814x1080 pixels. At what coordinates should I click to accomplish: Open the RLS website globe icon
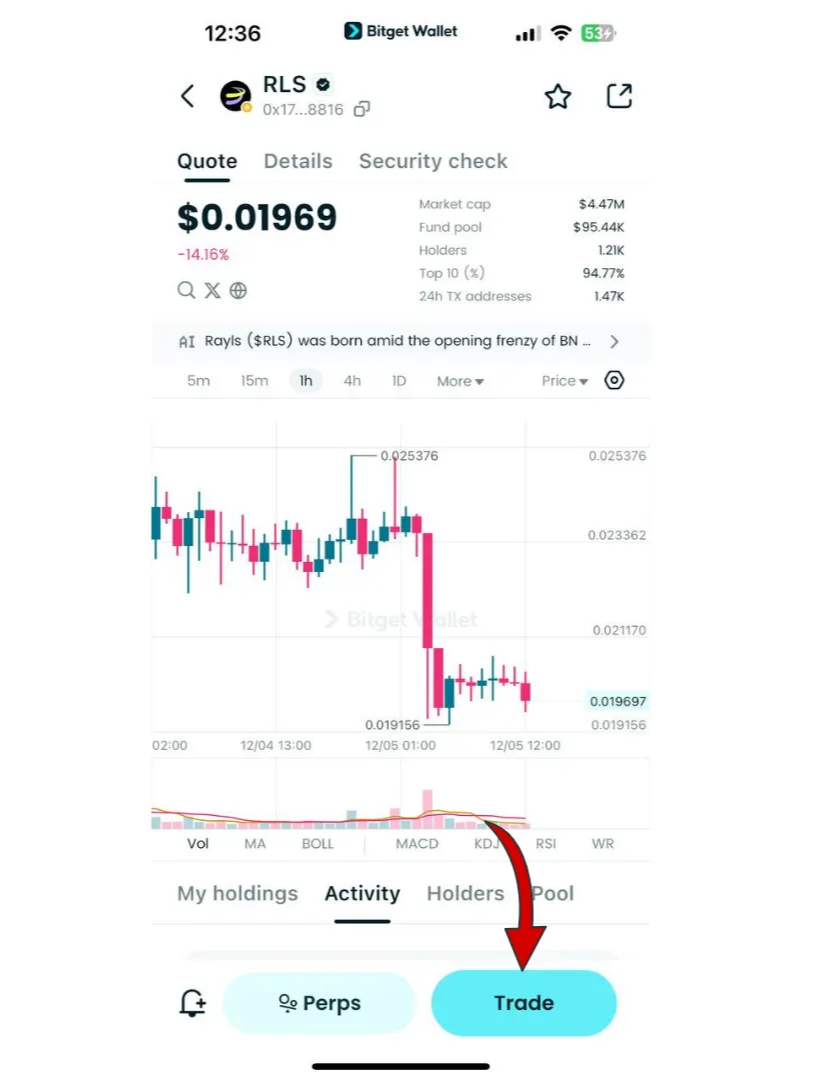point(238,290)
